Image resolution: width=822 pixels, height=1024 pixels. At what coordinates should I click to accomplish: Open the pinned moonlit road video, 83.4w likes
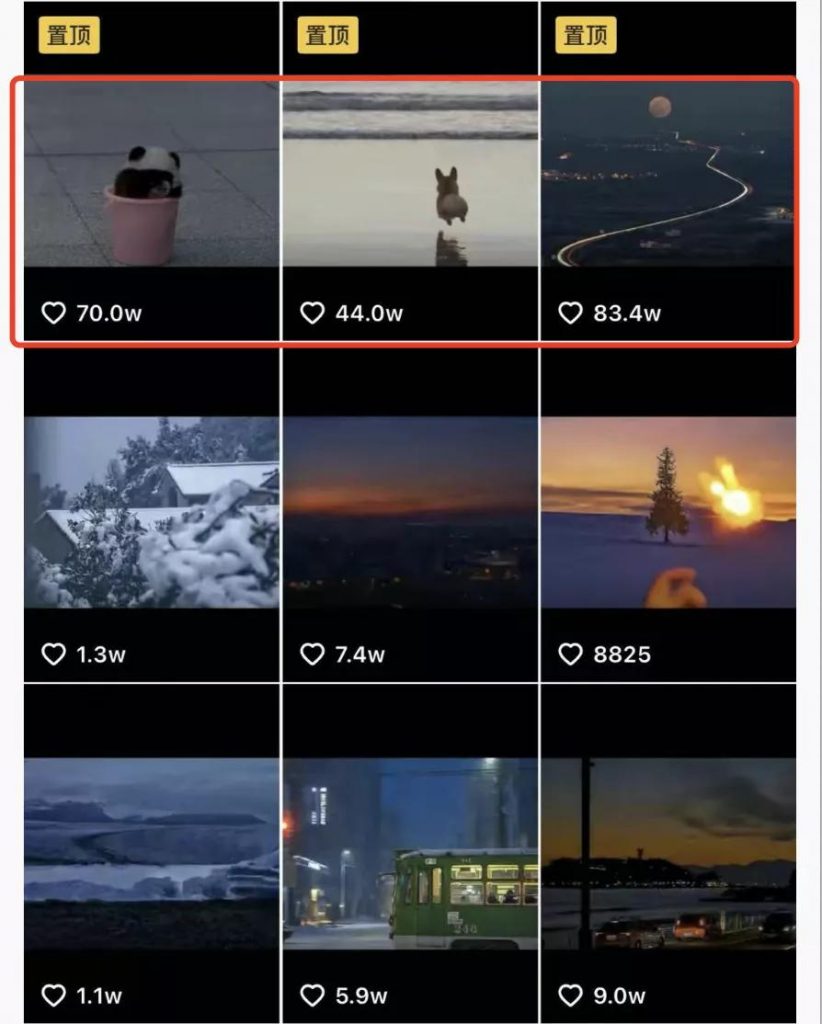point(667,174)
